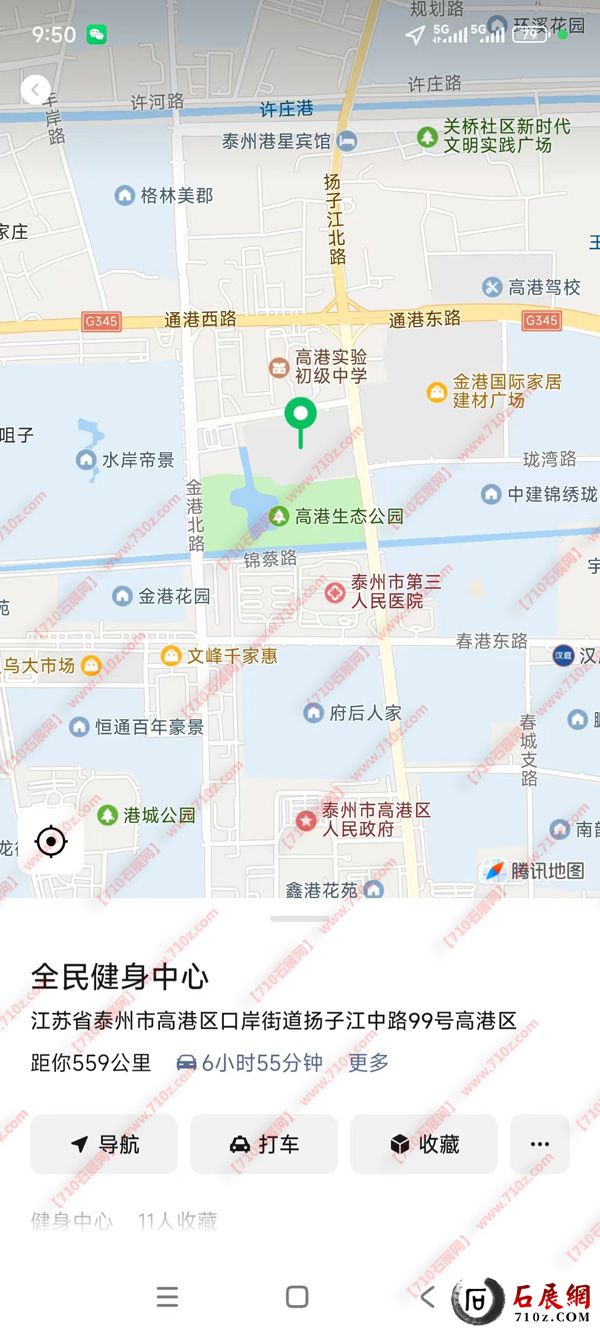Viewport: 600px width, 1333px height.
Task: Start navigation with the 导航 button
Action: point(104,1144)
